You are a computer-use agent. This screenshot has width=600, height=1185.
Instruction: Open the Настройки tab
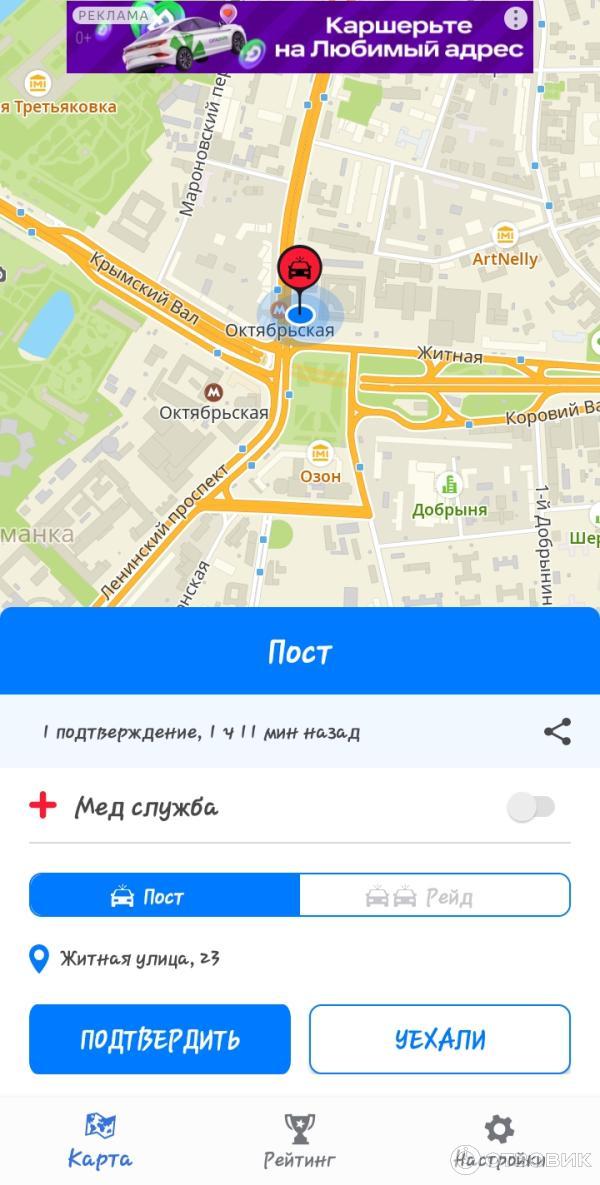(498, 1141)
